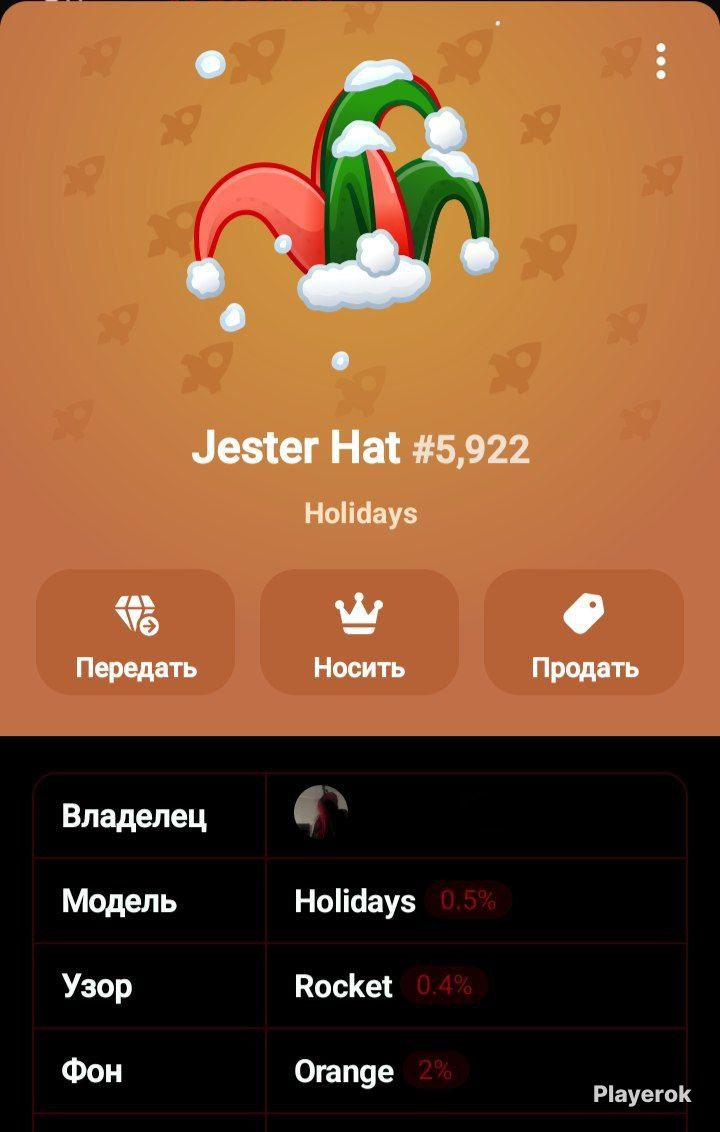Tap the Rocket 0.4% rarity badge
This screenshot has width=720, height=1132.
point(444,986)
